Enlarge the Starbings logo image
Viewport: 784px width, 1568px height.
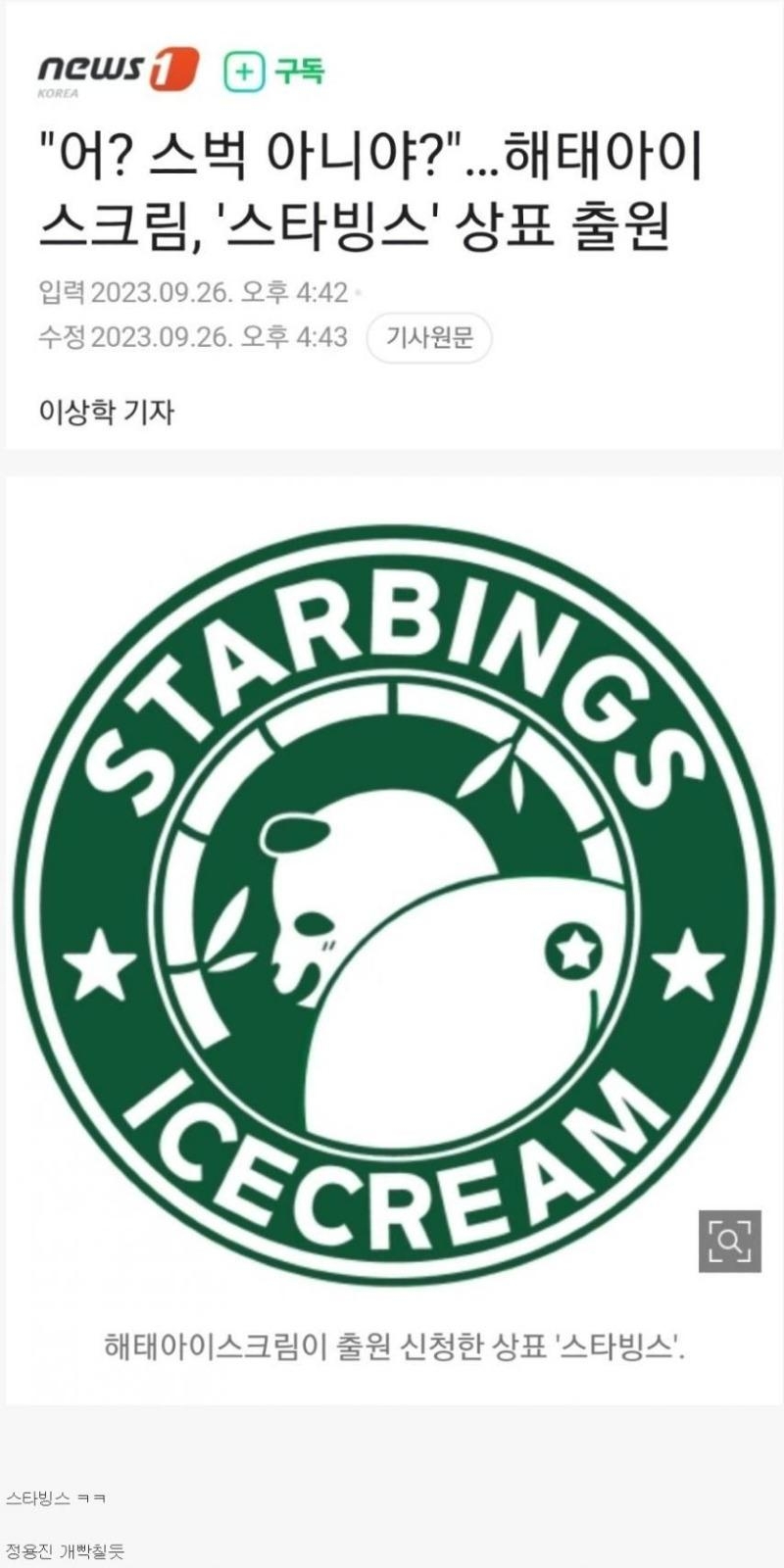click(x=729, y=1241)
